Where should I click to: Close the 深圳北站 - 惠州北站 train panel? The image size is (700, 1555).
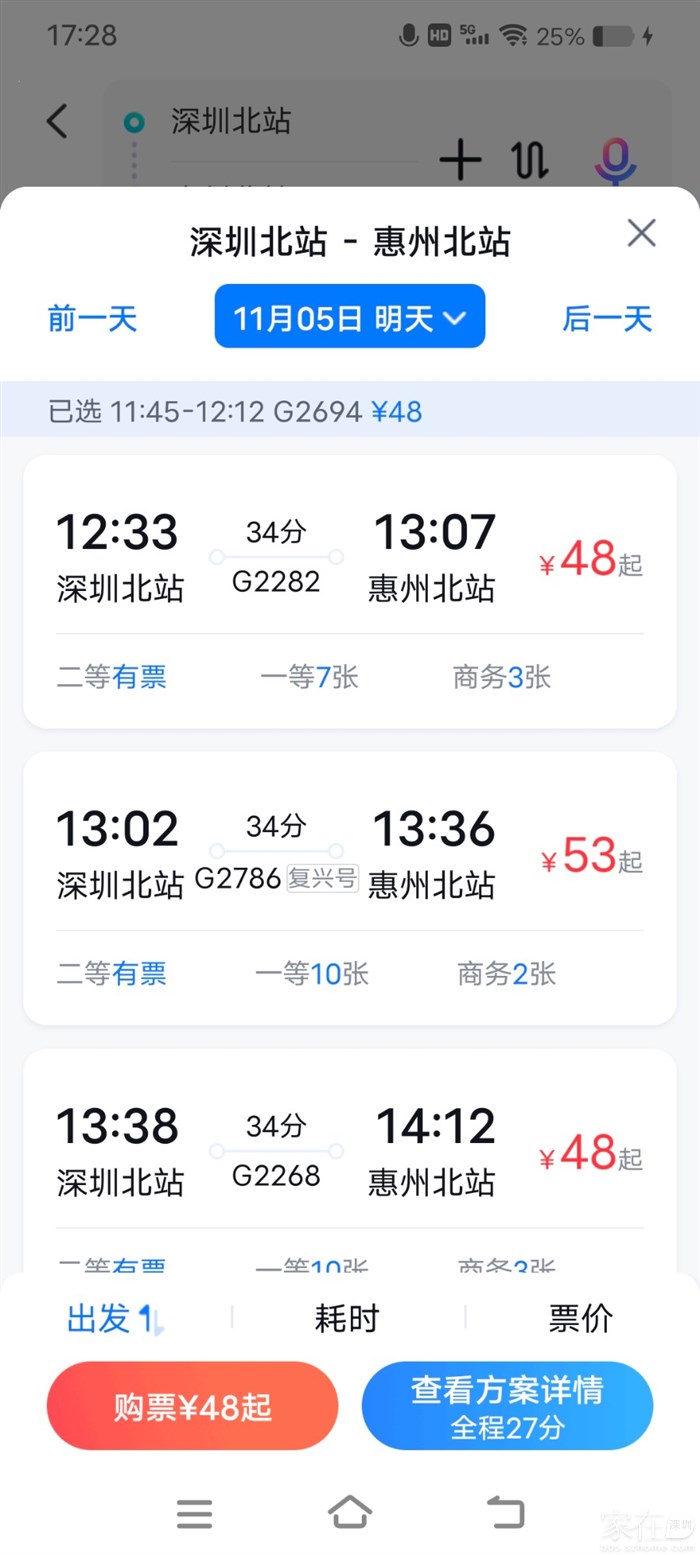pyautogui.click(x=641, y=233)
